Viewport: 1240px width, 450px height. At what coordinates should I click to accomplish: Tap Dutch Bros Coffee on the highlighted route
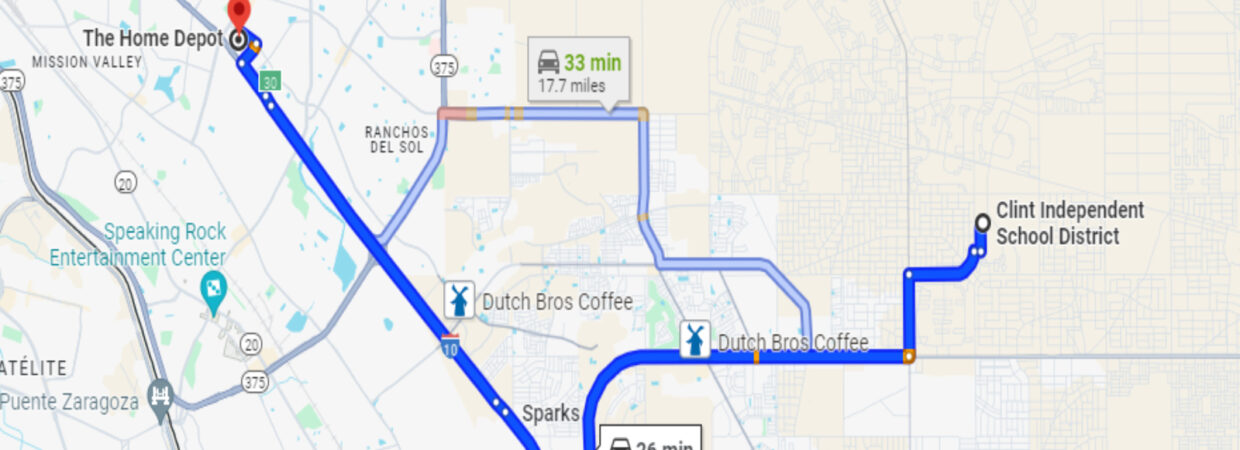(x=694, y=341)
